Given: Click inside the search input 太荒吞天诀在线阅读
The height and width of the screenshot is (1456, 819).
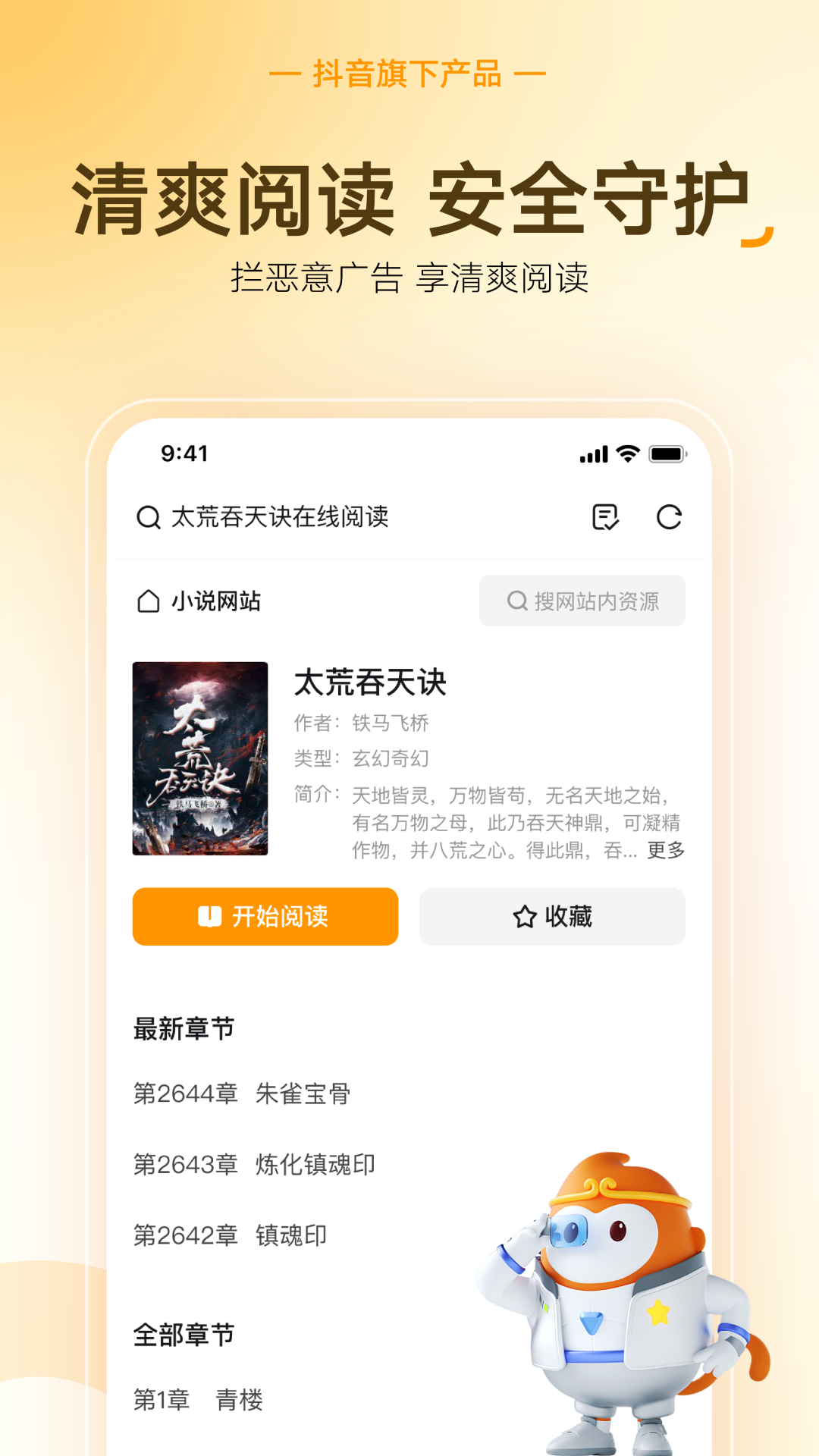Looking at the screenshot, I should pyautogui.click(x=281, y=519).
